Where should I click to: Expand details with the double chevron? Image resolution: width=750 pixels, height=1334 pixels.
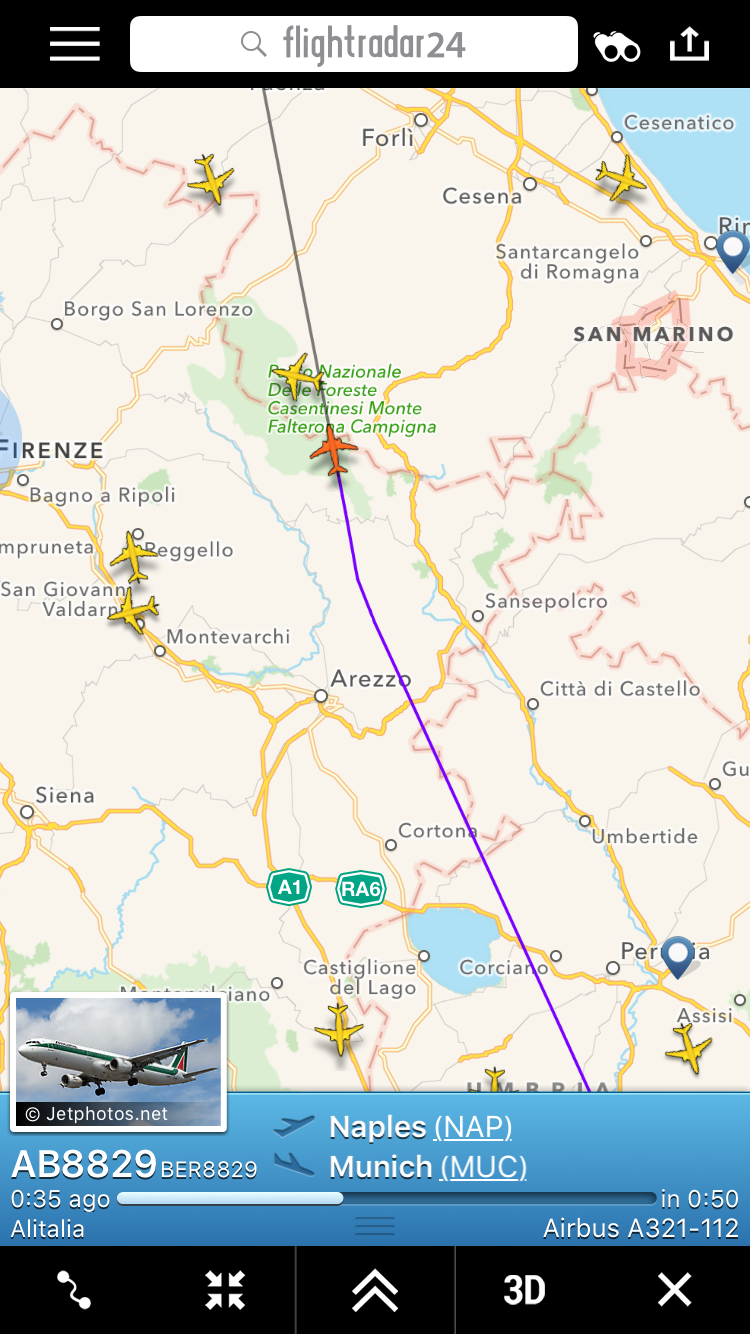pyautogui.click(x=375, y=1290)
